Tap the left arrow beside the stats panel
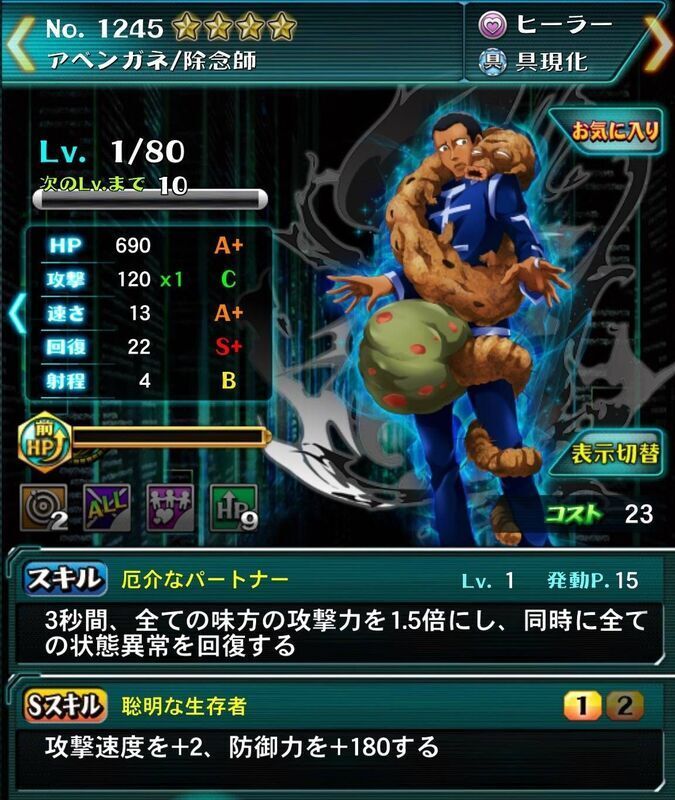675x800 pixels. (x=14, y=314)
